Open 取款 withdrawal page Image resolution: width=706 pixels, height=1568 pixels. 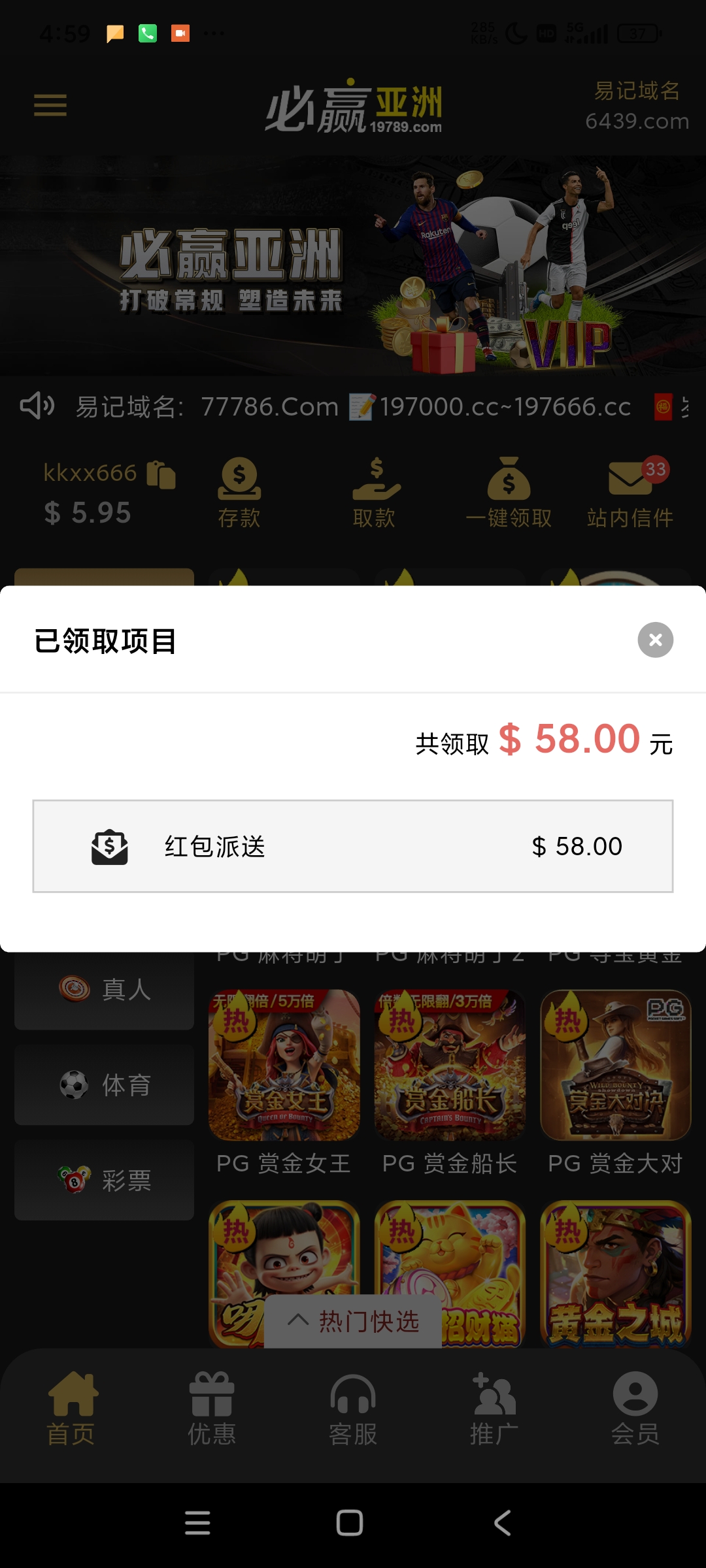point(375,493)
